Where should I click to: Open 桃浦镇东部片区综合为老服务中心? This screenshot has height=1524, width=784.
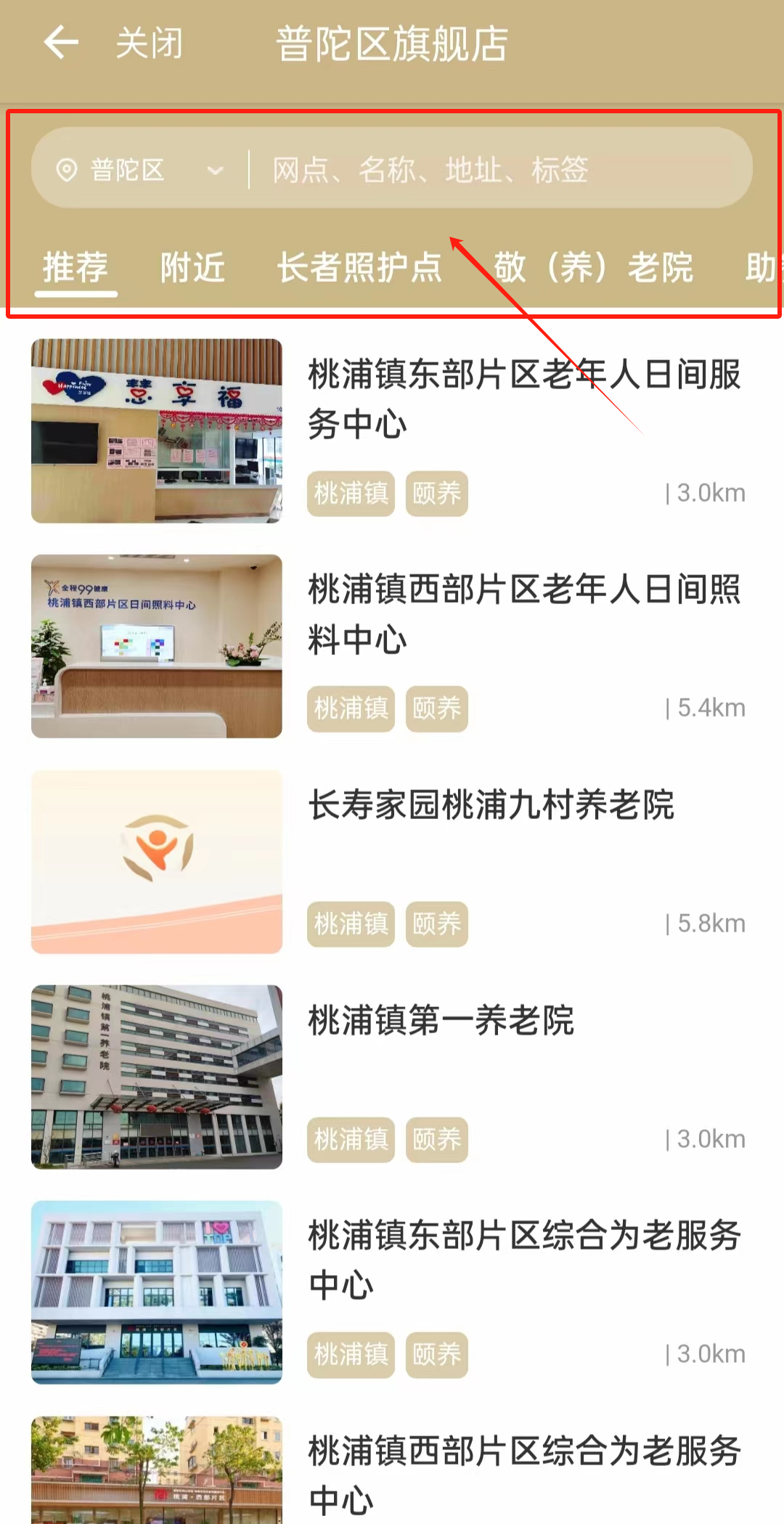(x=524, y=1260)
